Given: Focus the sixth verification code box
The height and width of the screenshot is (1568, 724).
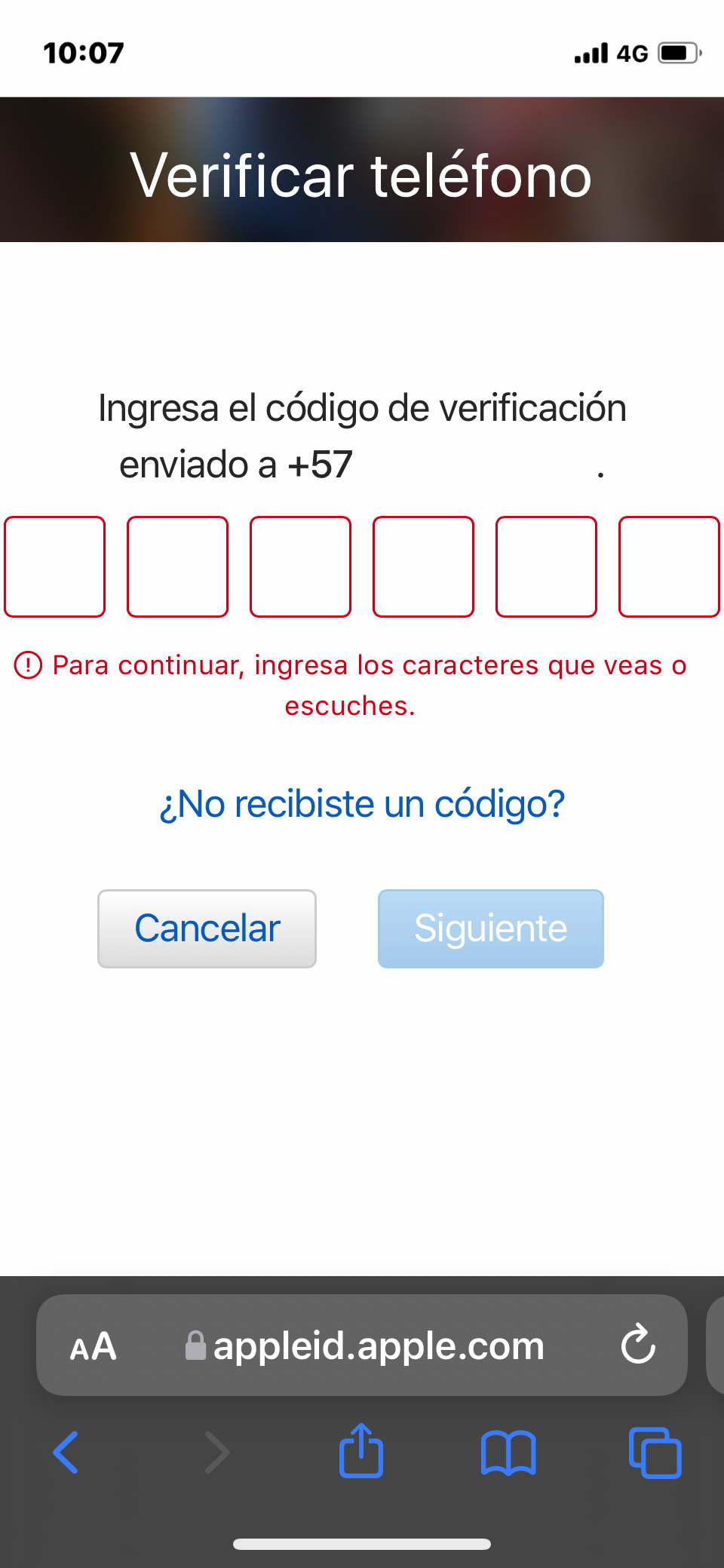Looking at the screenshot, I should click(x=669, y=566).
